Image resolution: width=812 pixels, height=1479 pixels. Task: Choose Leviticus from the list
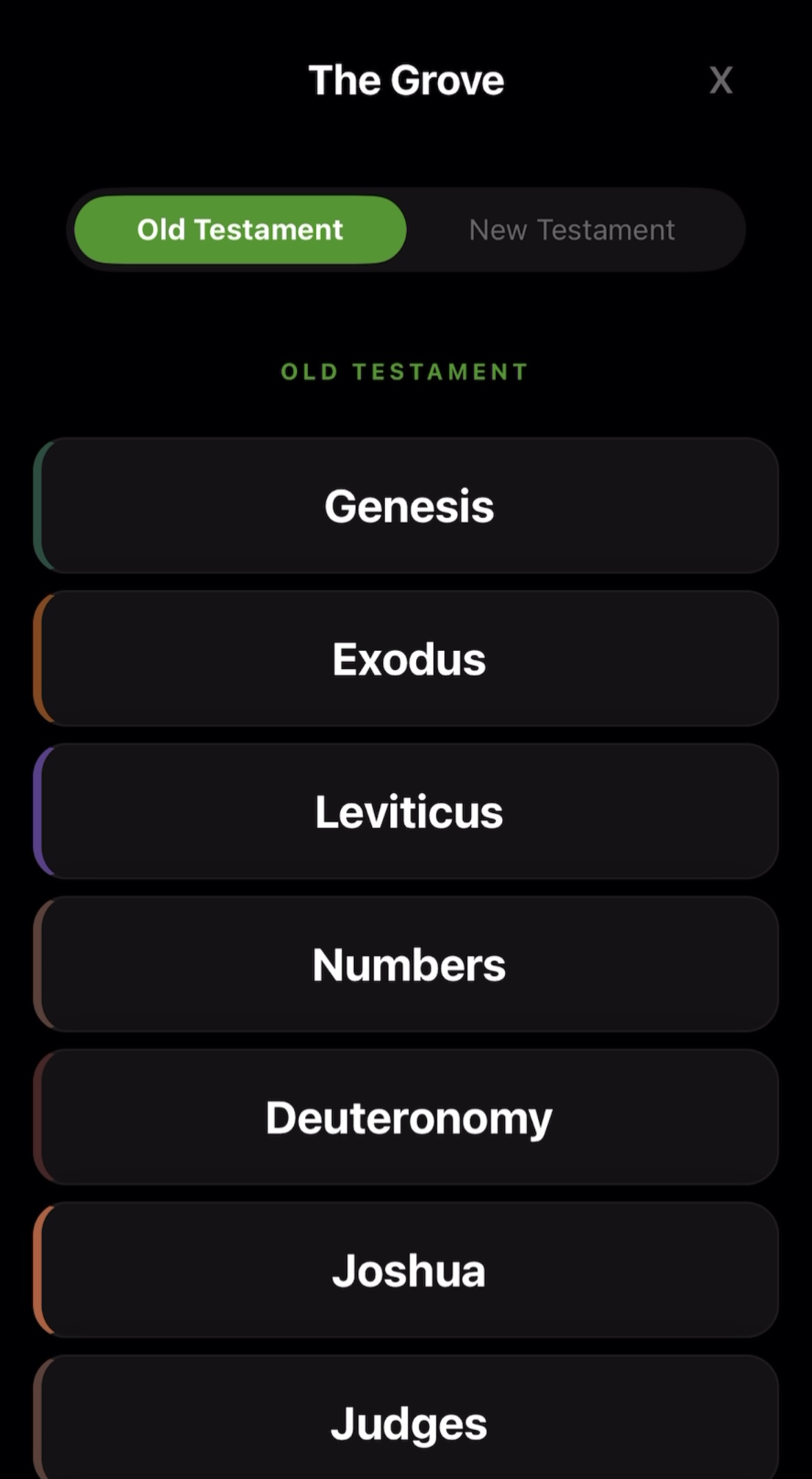406,811
